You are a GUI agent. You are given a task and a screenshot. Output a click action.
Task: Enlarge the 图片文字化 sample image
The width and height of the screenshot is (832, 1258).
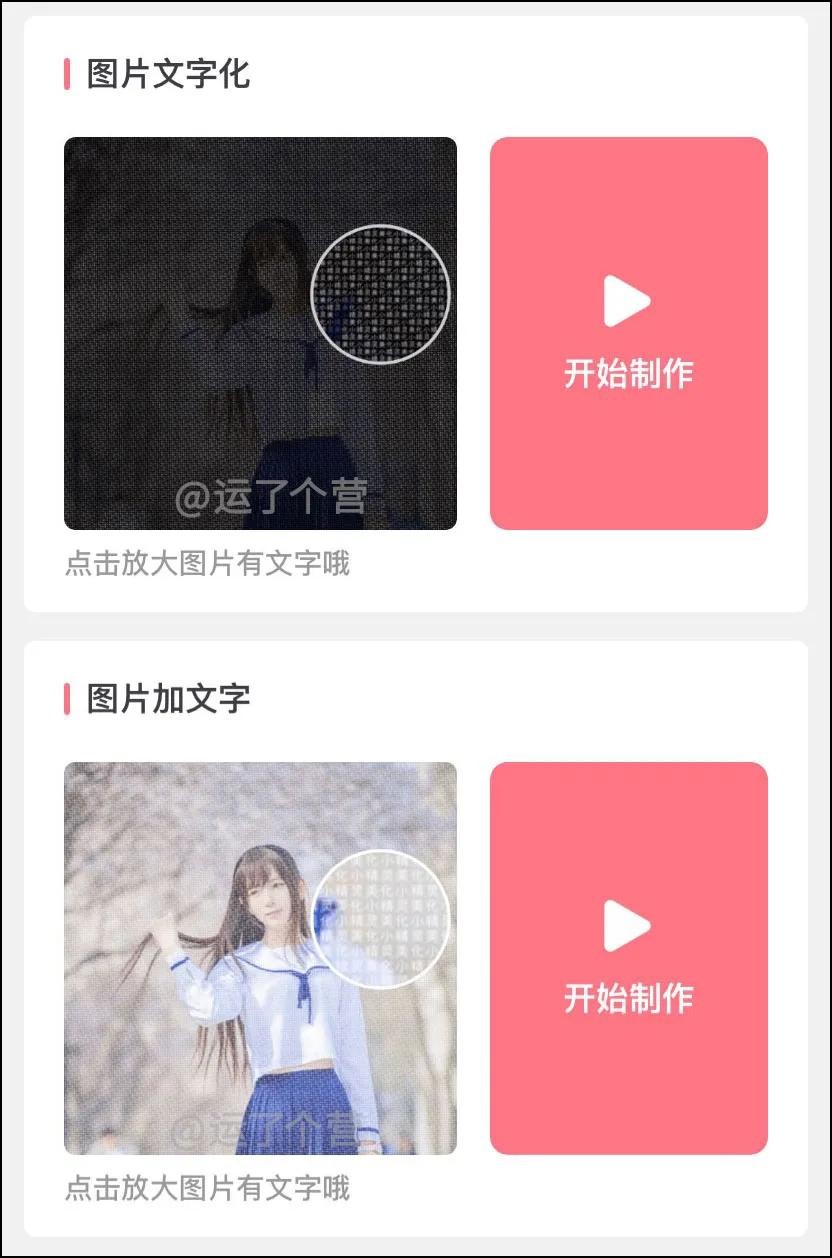click(x=260, y=333)
